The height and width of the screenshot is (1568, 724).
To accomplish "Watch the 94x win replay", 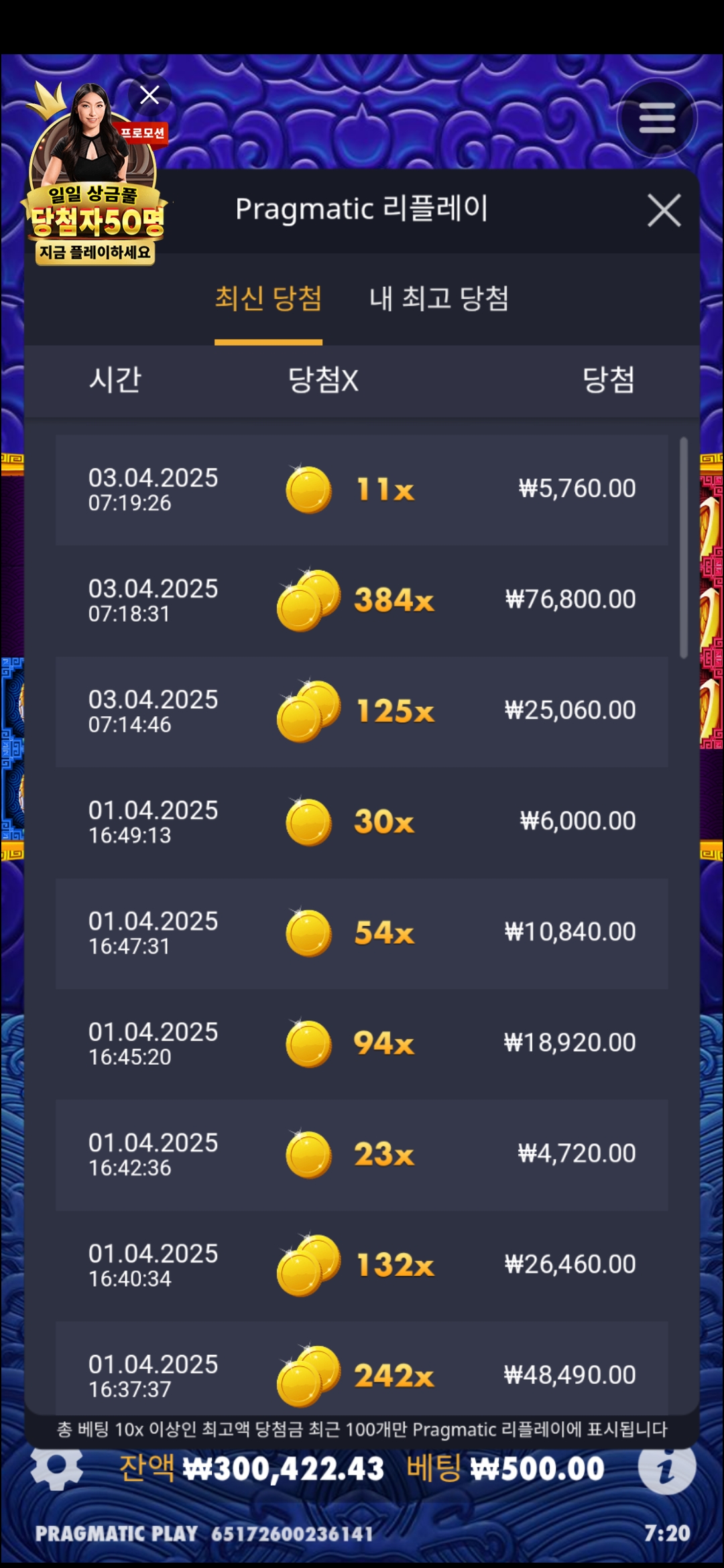I will (362, 1043).
